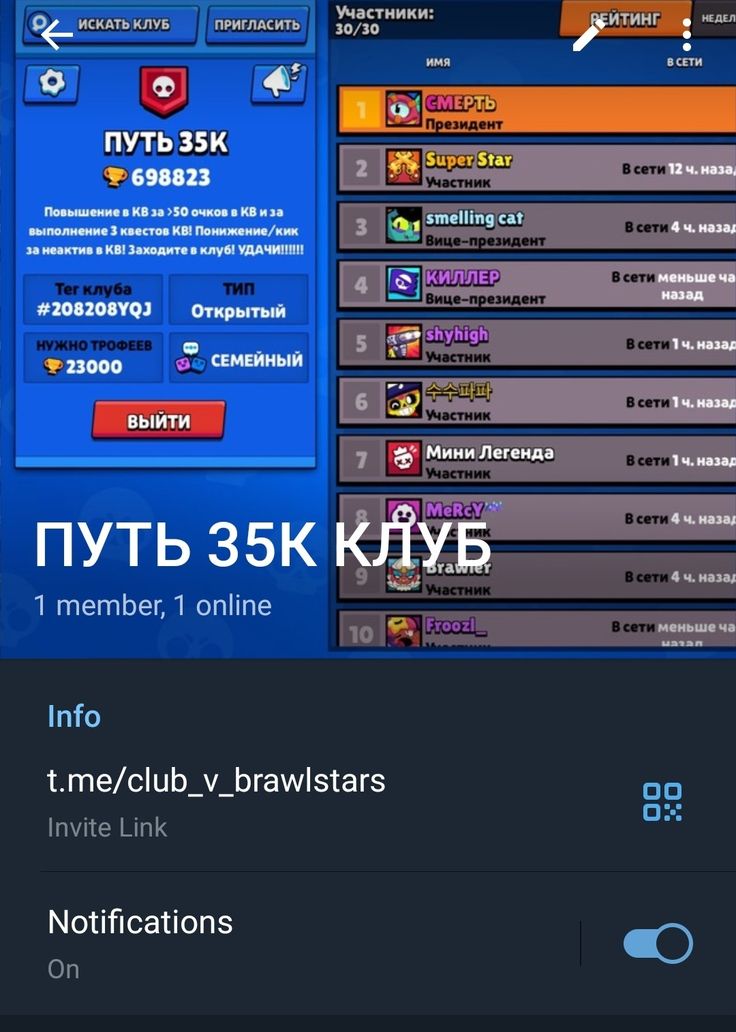Go back using the arrow icon

coord(57,35)
